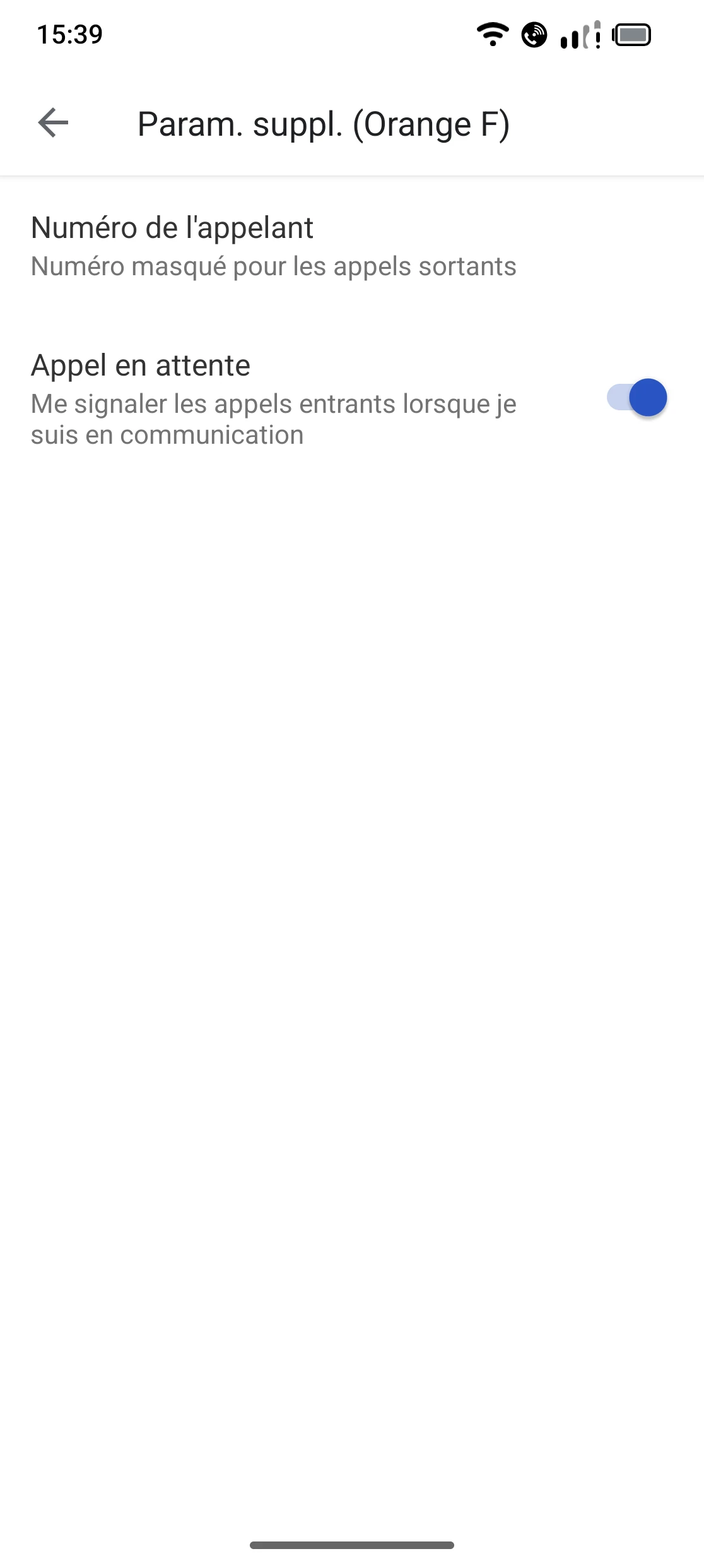Disable the Appel en attente switch
The width and height of the screenshot is (704, 1568).
click(636, 398)
